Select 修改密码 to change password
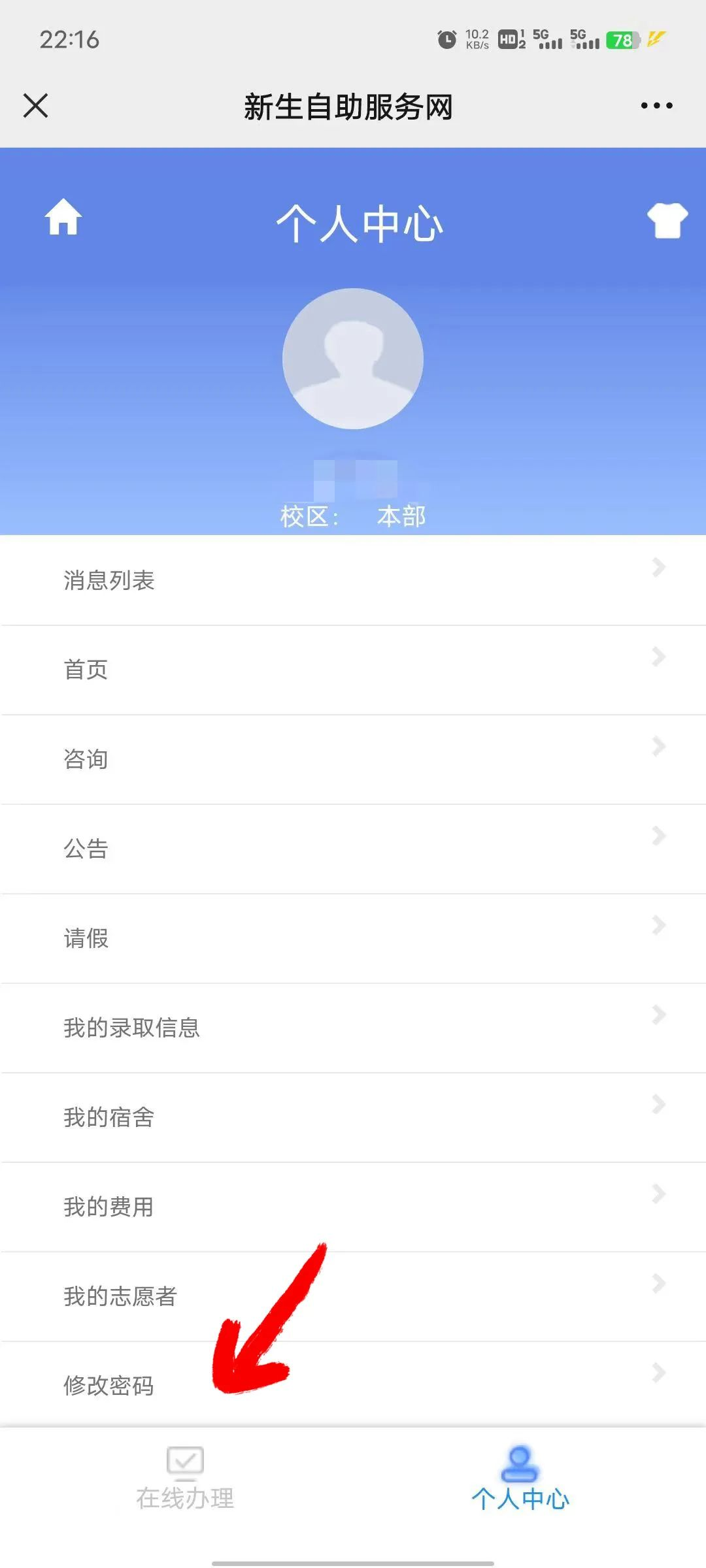The image size is (706, 1568). coord(353,1384)
